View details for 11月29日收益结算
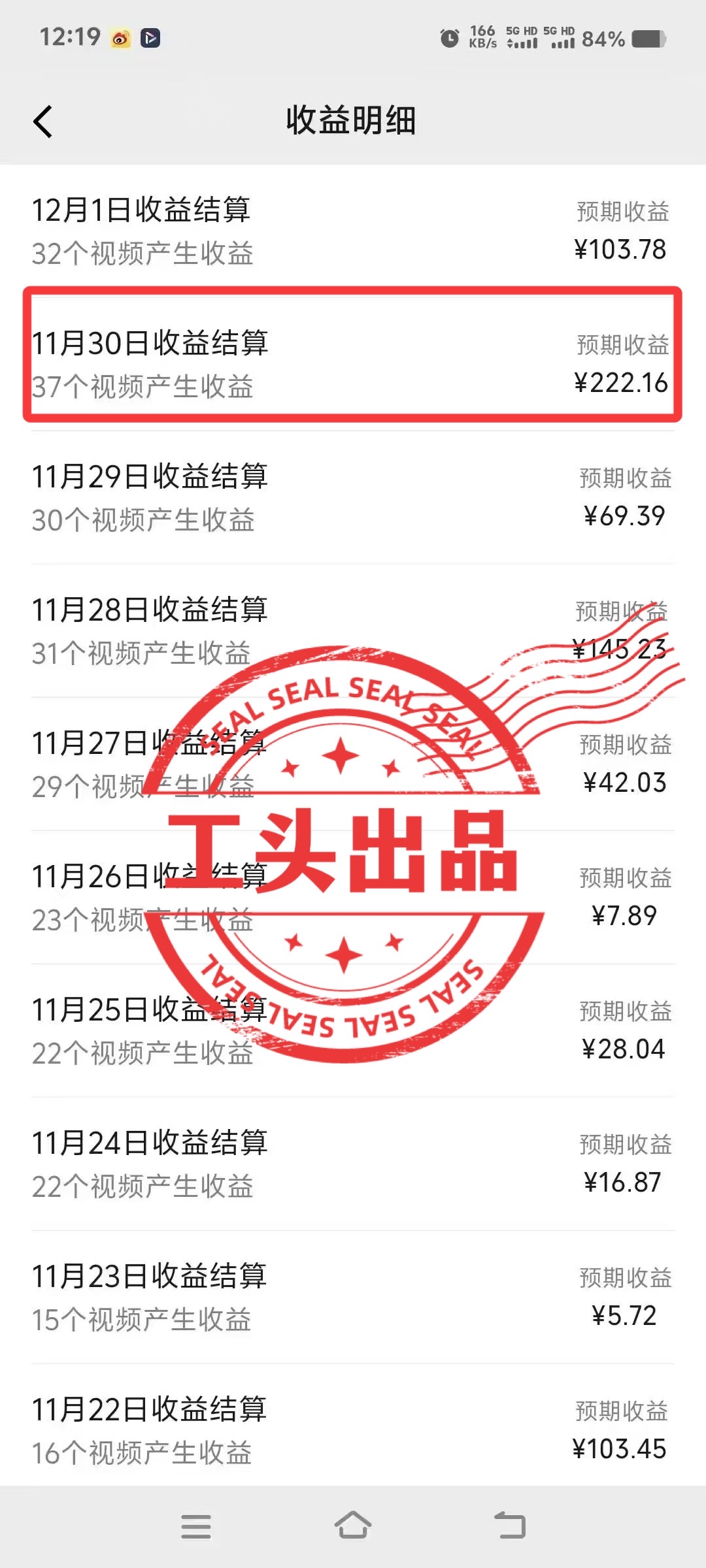706x1568 pixels. (x=353, y=497)
